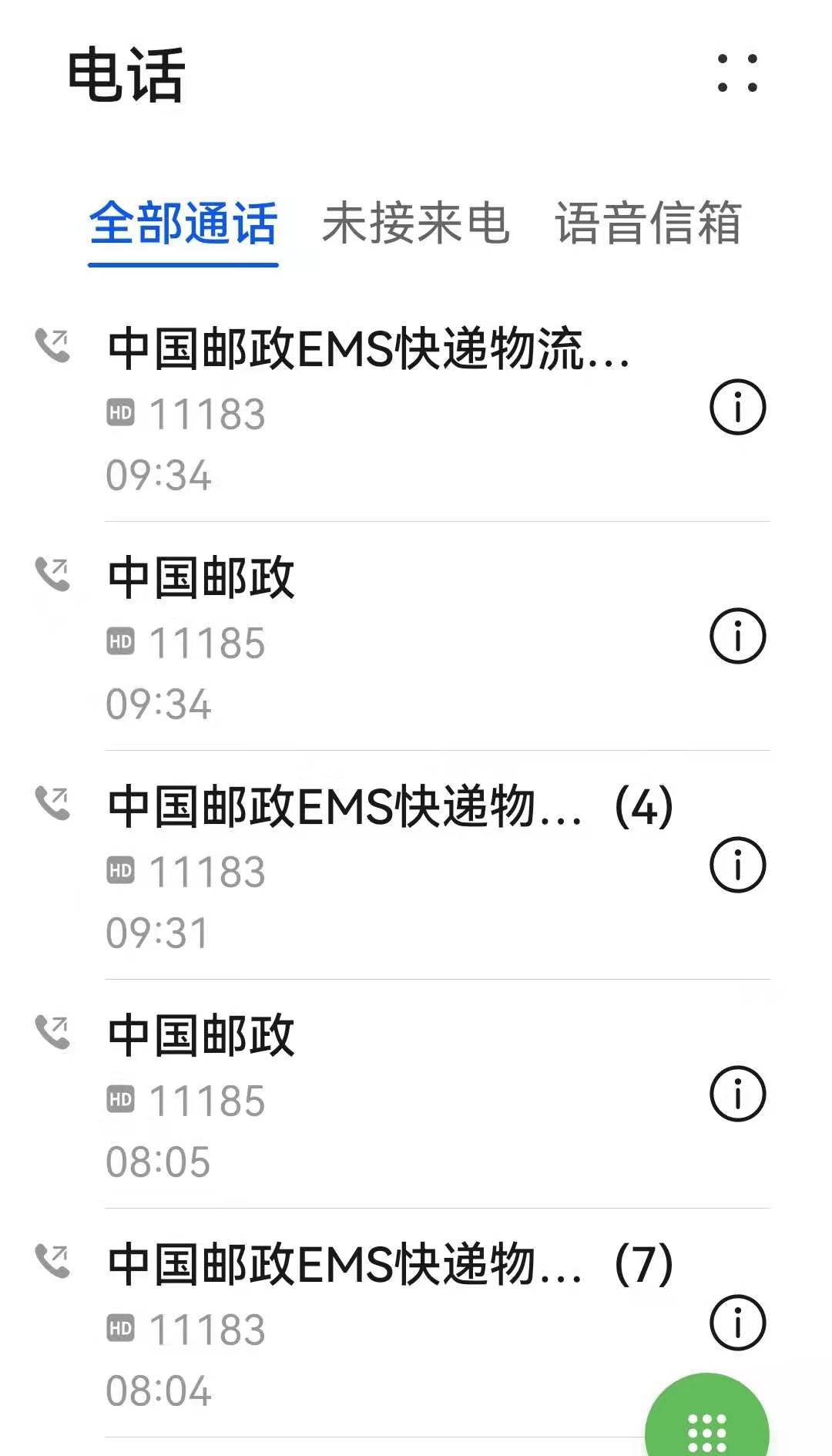832x1456 pixels.
Task: Switch to the 未接来电 tab
Action: [415, 224]
